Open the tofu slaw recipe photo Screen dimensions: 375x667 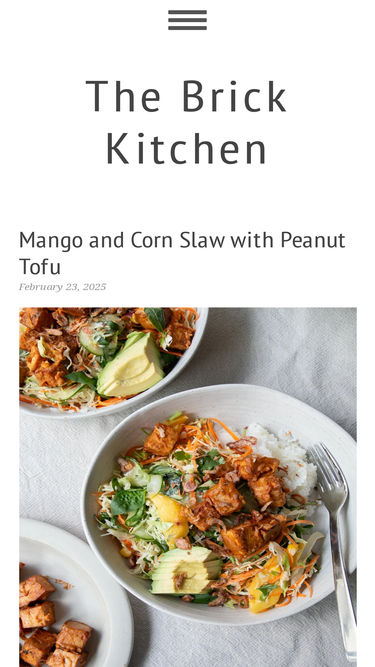(188, 487)
